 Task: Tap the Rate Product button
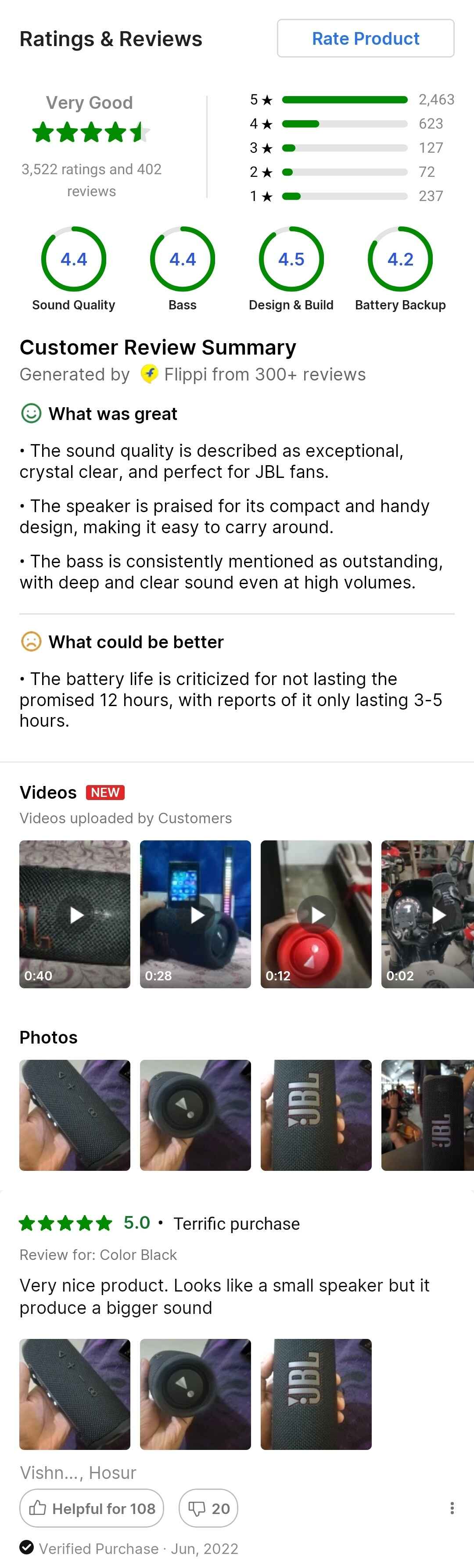(x=365, y=38)
